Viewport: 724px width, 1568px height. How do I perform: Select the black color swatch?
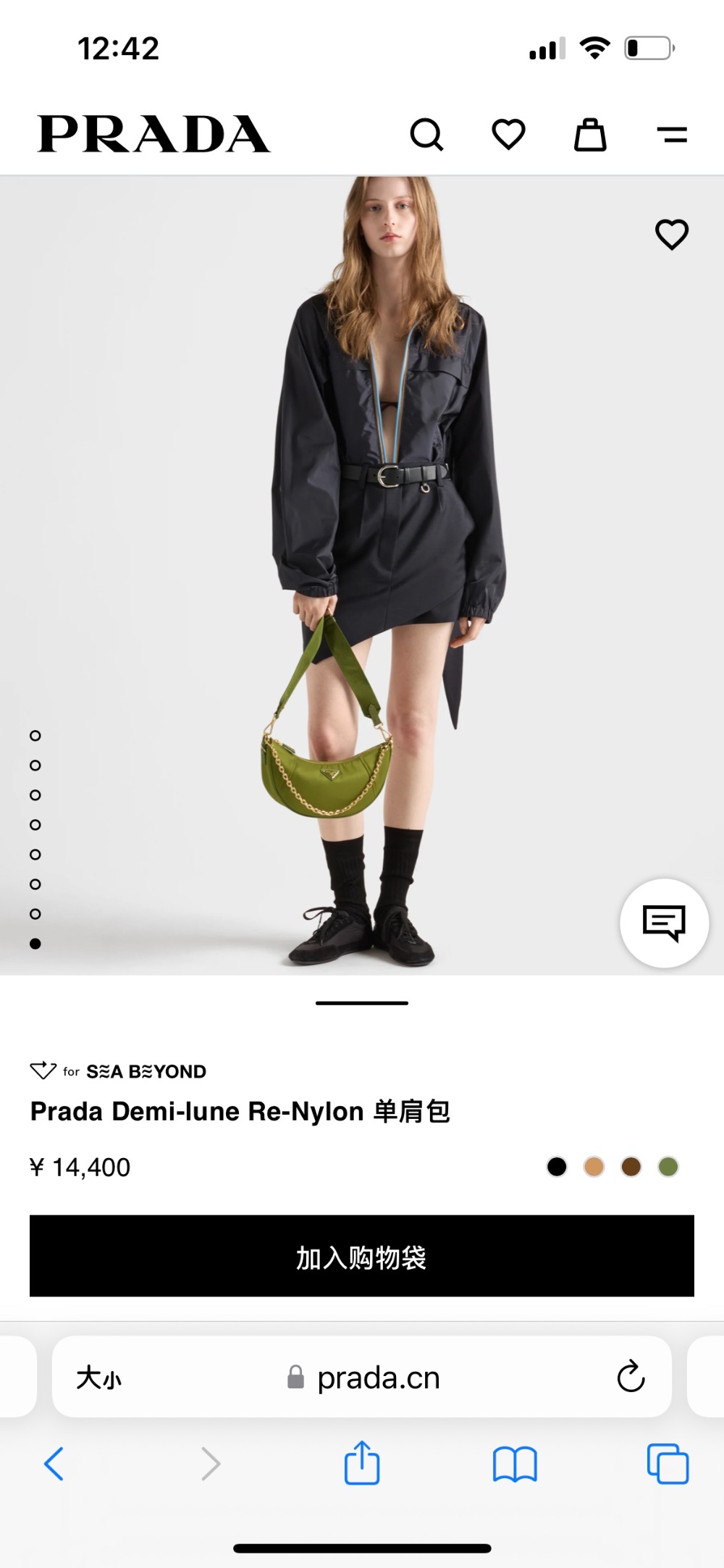click(x=557, y=1167)
